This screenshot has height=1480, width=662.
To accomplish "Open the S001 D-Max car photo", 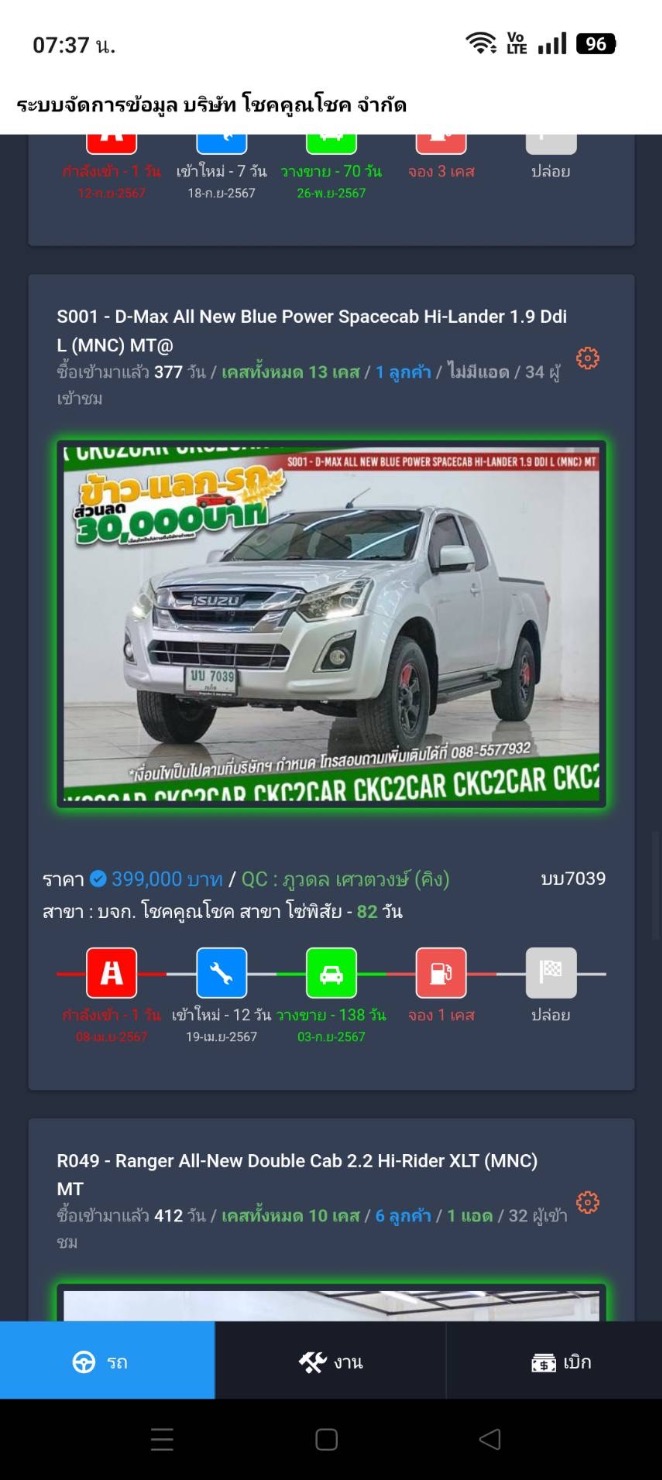I will point(331,624).
